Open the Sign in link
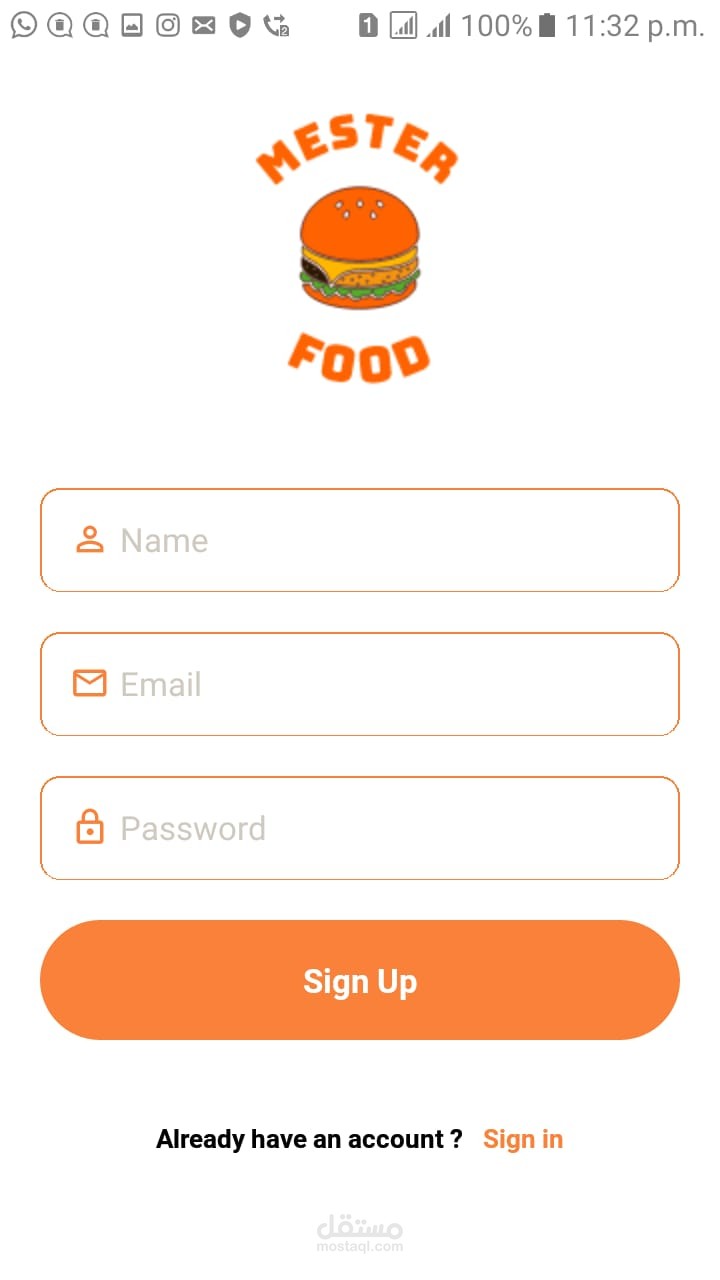Image resolution: width=720 pixels, height=1280 pixels. tap(522, 1139)
